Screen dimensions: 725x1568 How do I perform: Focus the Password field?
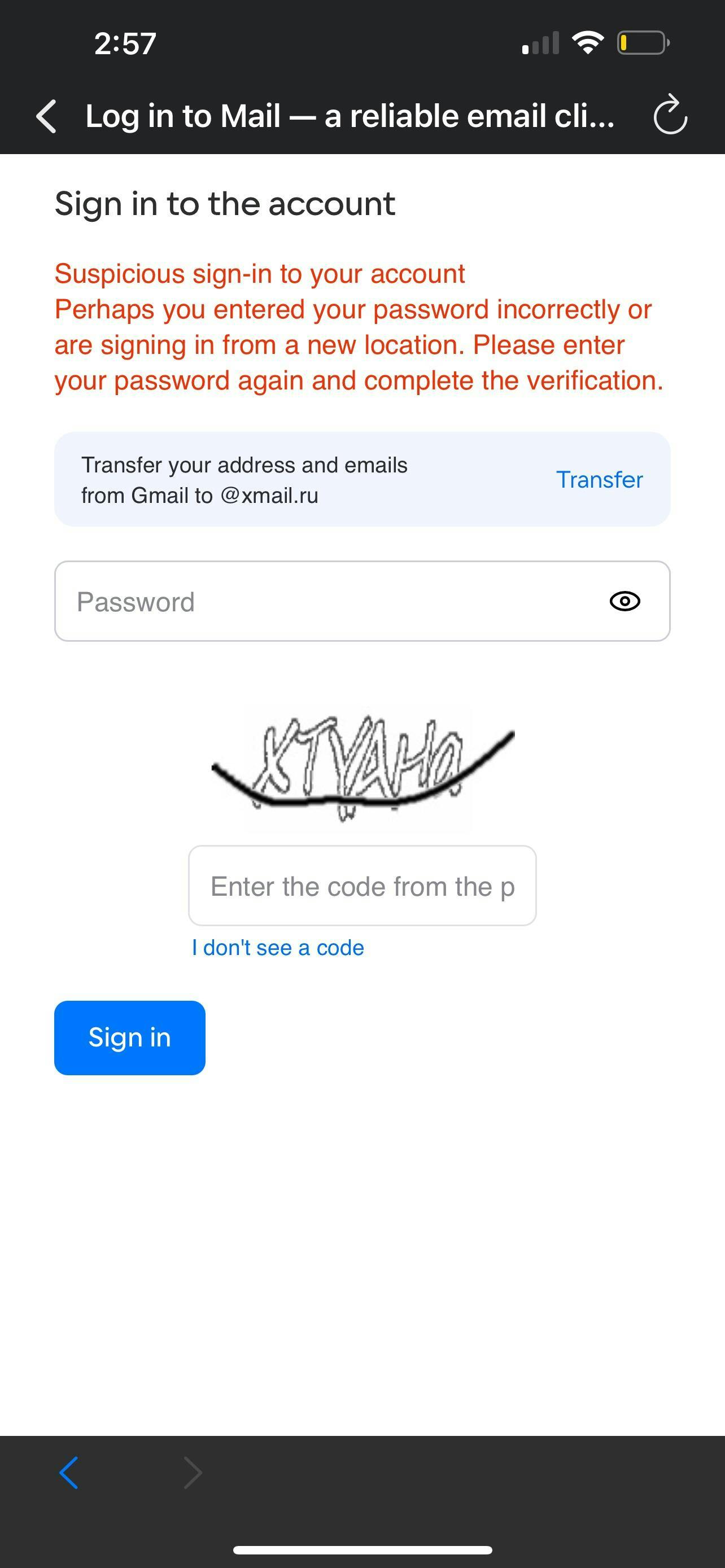[x=362, y=601]
